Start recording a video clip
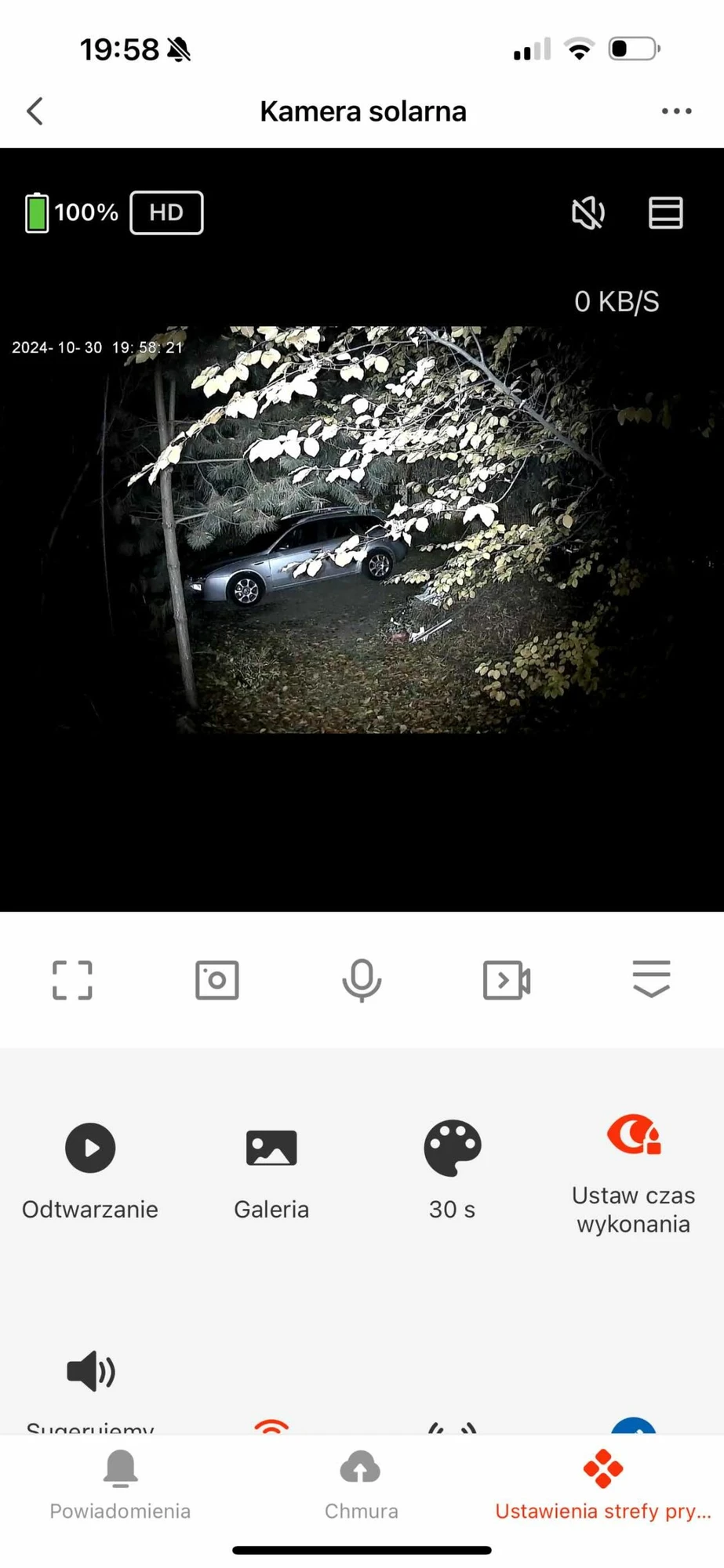Screen dimensions: 724x1568 (507, 980)
